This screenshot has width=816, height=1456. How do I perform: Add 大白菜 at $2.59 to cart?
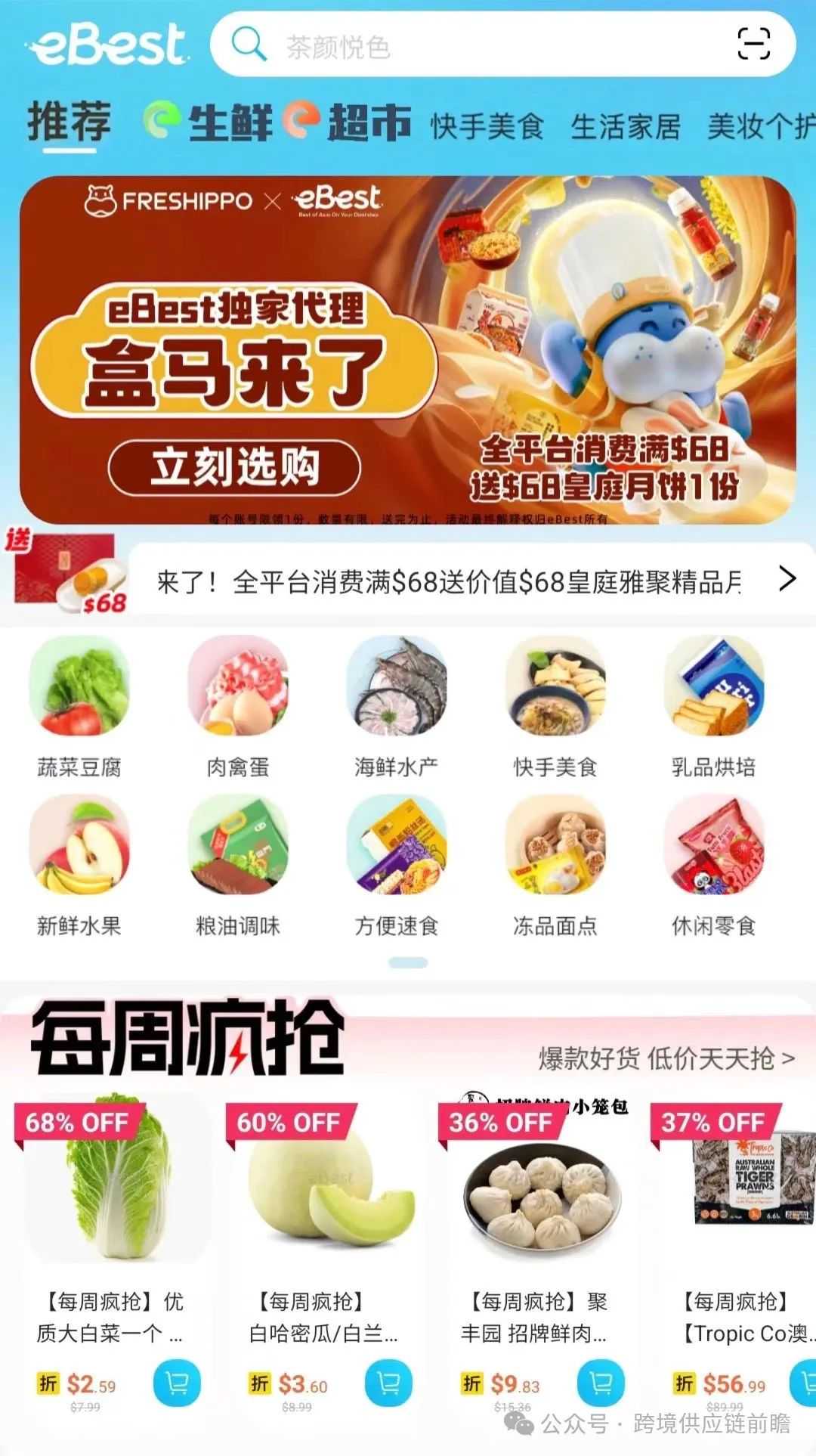[x=177, y=1383]
